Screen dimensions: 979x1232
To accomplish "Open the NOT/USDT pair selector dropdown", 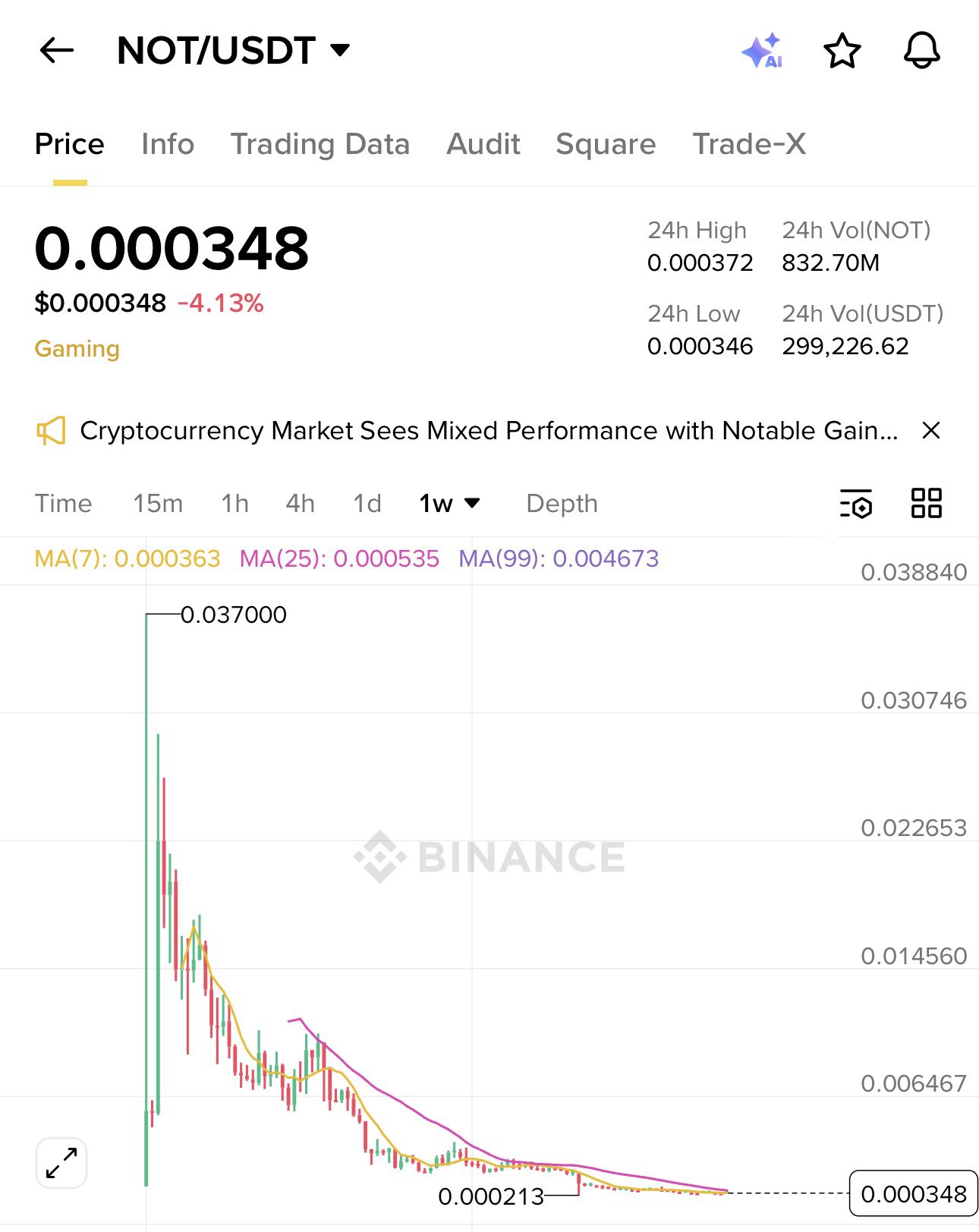I will (233, 51).
